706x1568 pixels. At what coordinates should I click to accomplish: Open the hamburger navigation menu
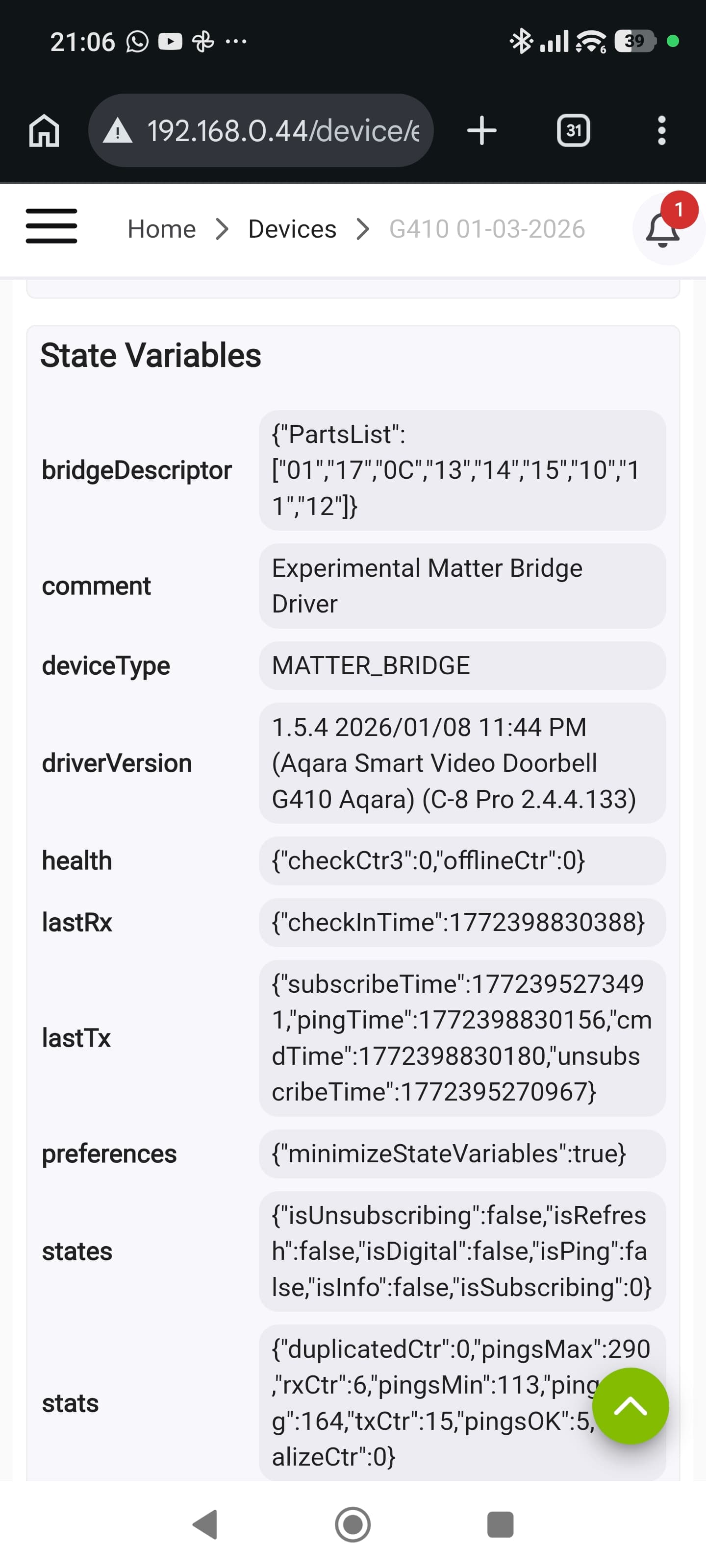[51, 226]
